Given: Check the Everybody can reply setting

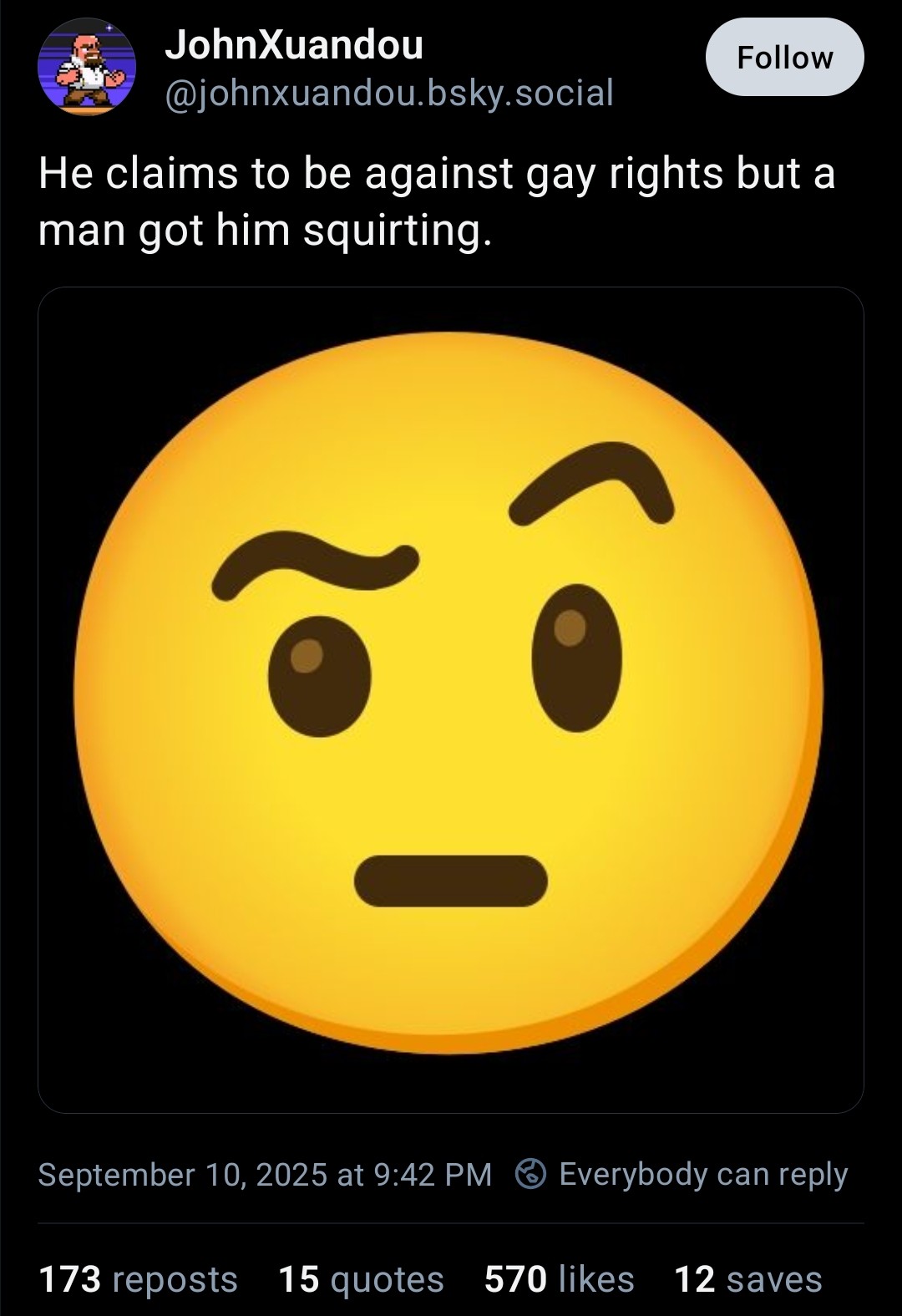Looking at the screenshot, I should point(682,1174).
